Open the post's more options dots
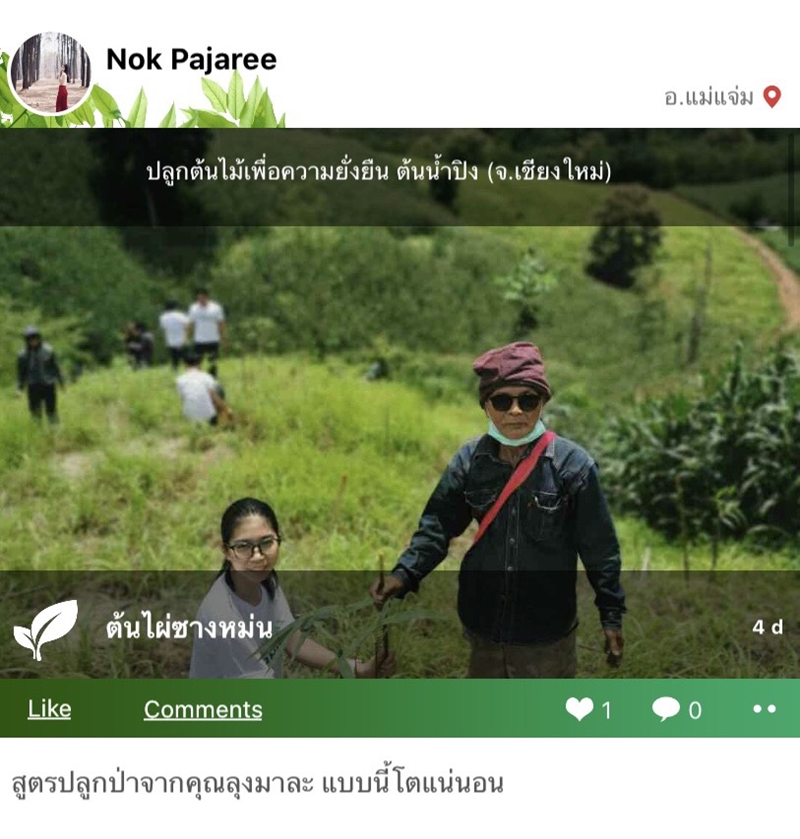 (x=764, y=709)
